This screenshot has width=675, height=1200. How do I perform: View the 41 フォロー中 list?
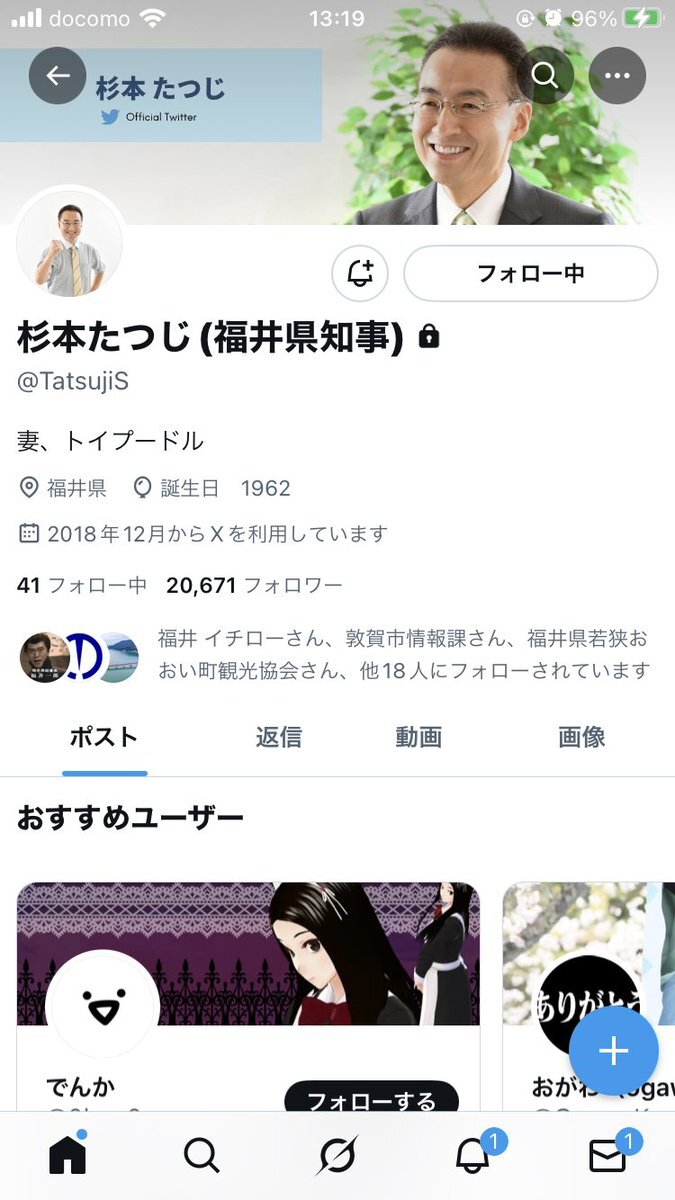pos(82,585)
